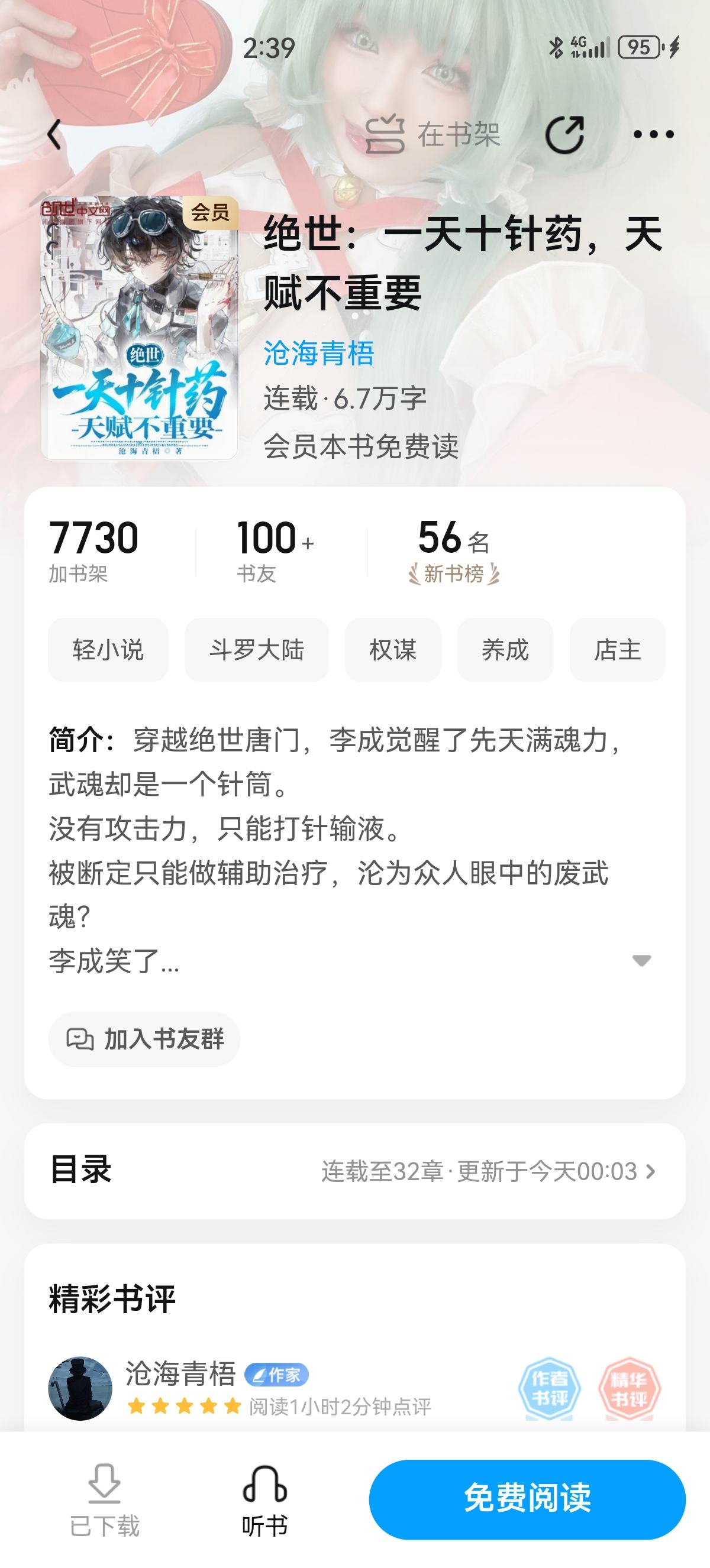Go back using the top-left arrow
Viewport: 710px width, 1568px height.
55,134
